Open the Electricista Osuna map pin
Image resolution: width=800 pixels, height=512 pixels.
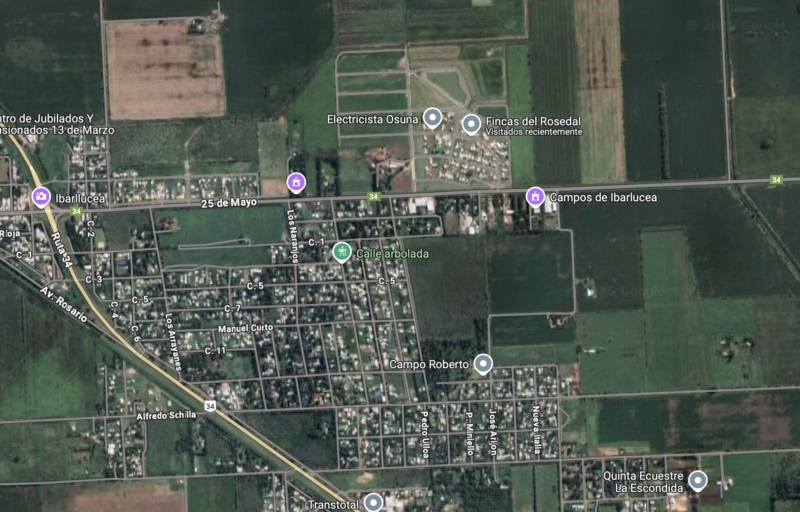[x=432, y=118]
